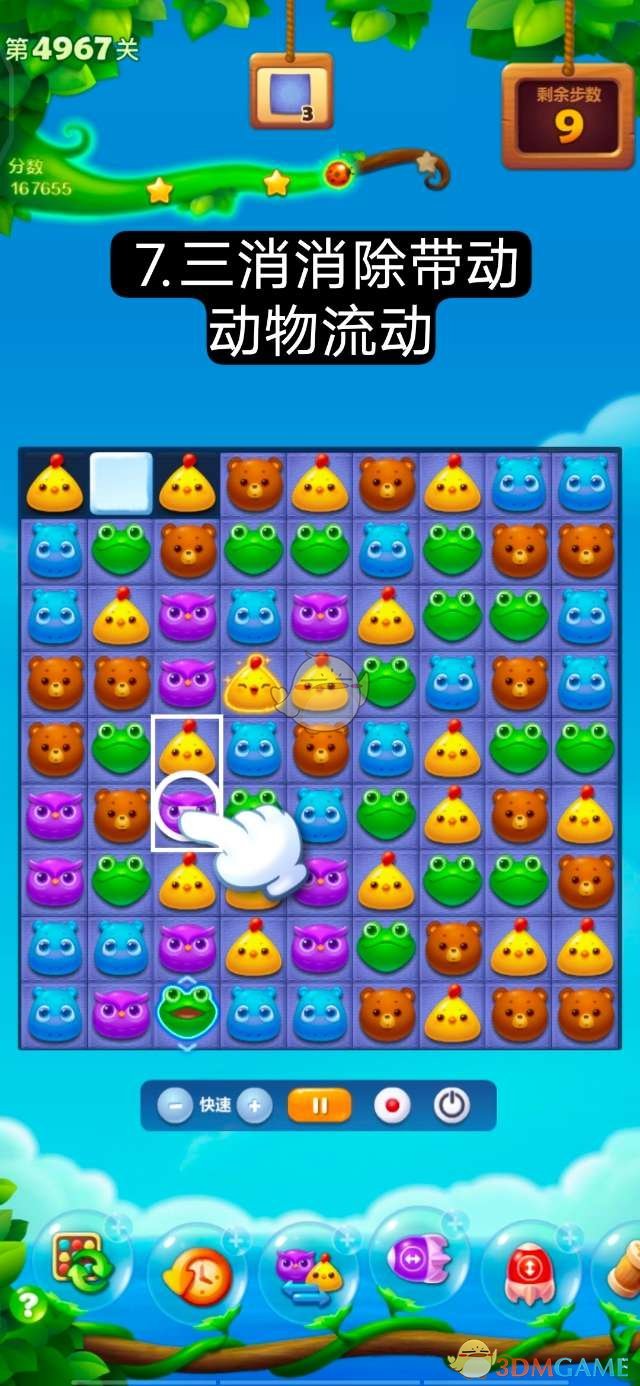Increase the replay speed with plus button
The image size is (640, 1386).
(255, 1106)
